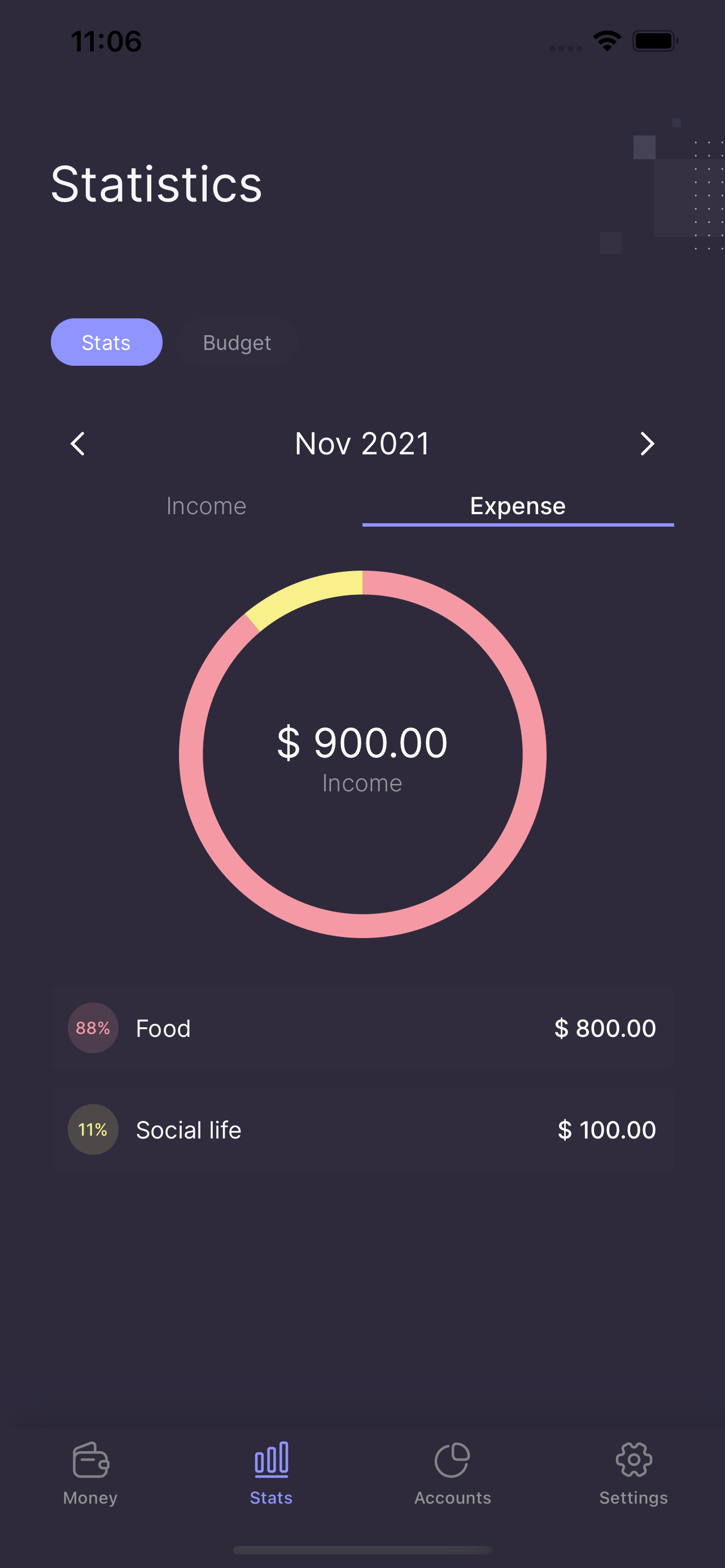Show the Income tab
The width and height of the screenshot is (725, 1568).
click(x=206, y=506)
